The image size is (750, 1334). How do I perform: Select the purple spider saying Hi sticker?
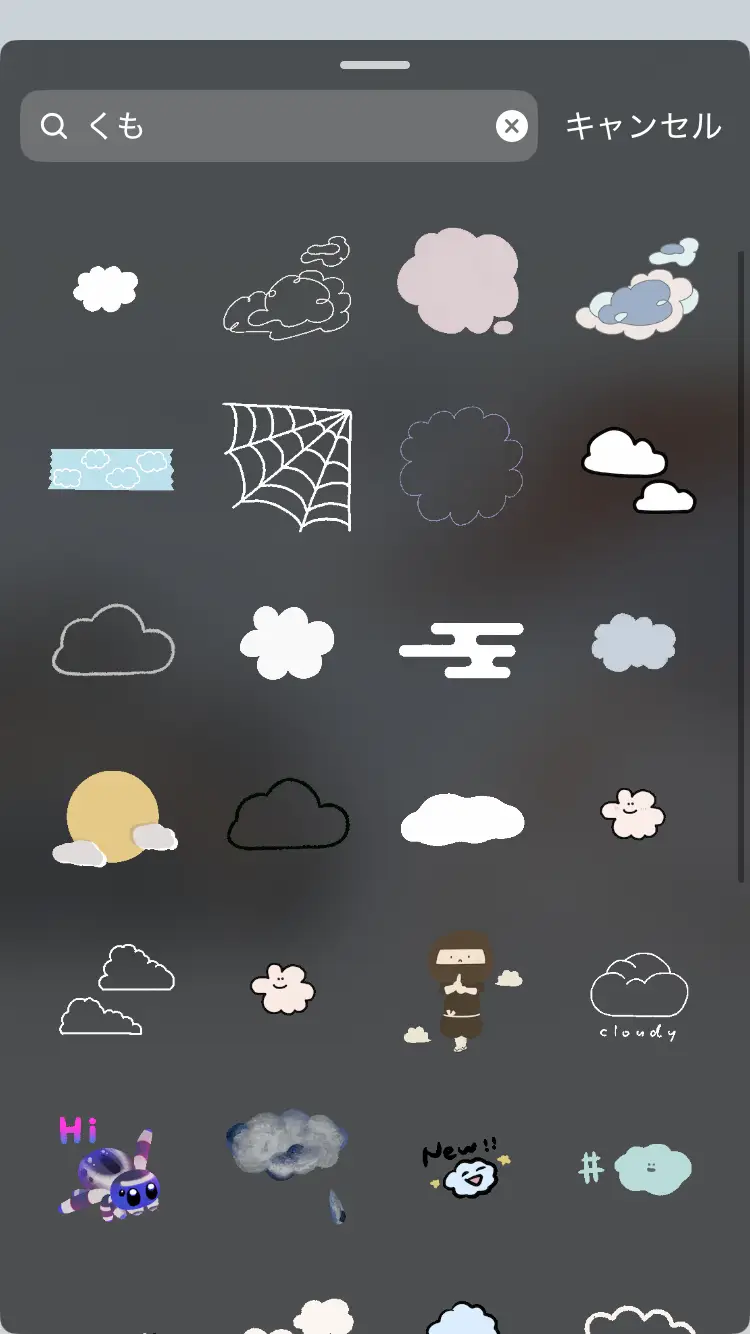[x=110, y=1168]
